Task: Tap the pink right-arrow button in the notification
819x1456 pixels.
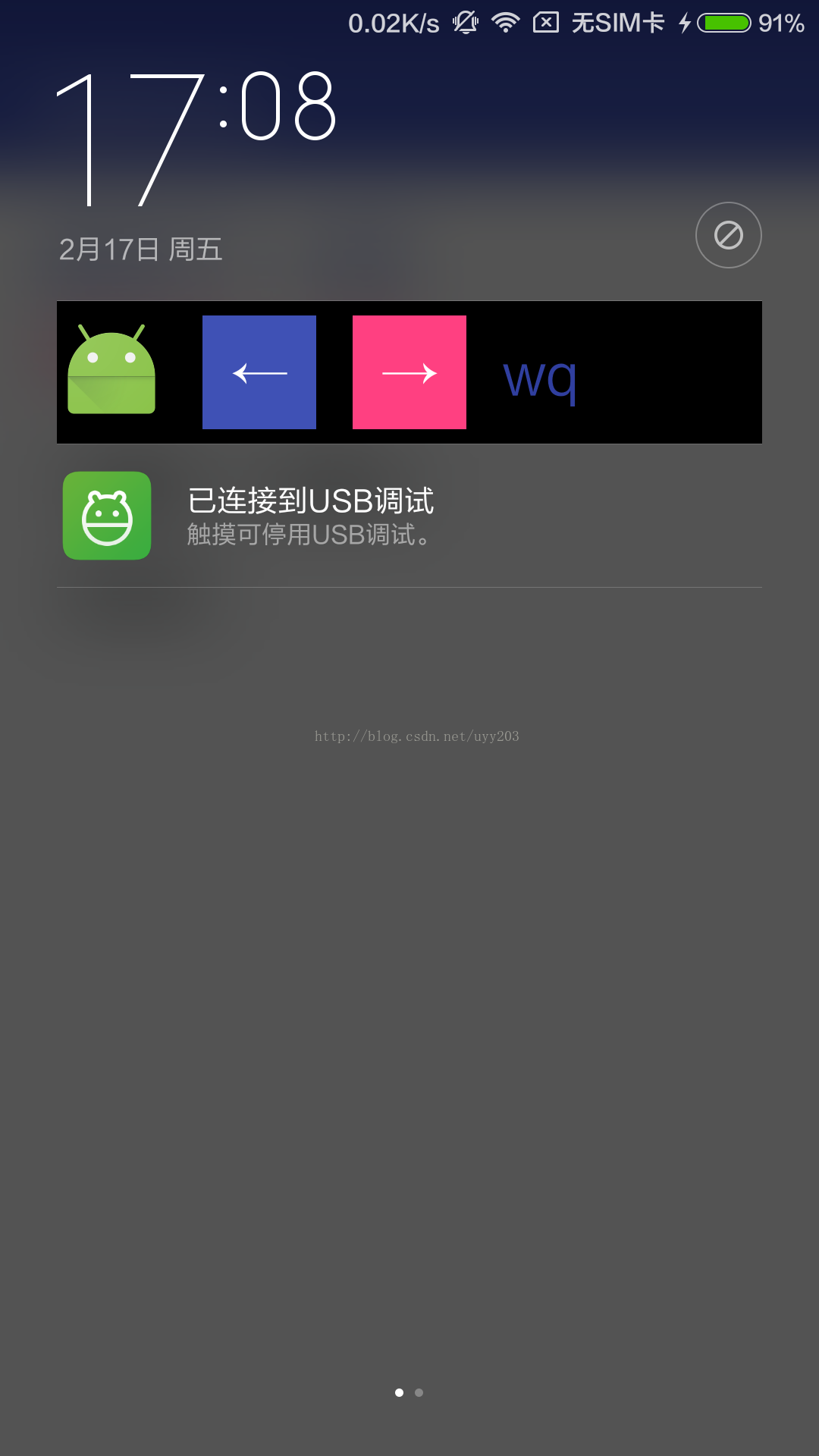Action: (x=409, y=372)
